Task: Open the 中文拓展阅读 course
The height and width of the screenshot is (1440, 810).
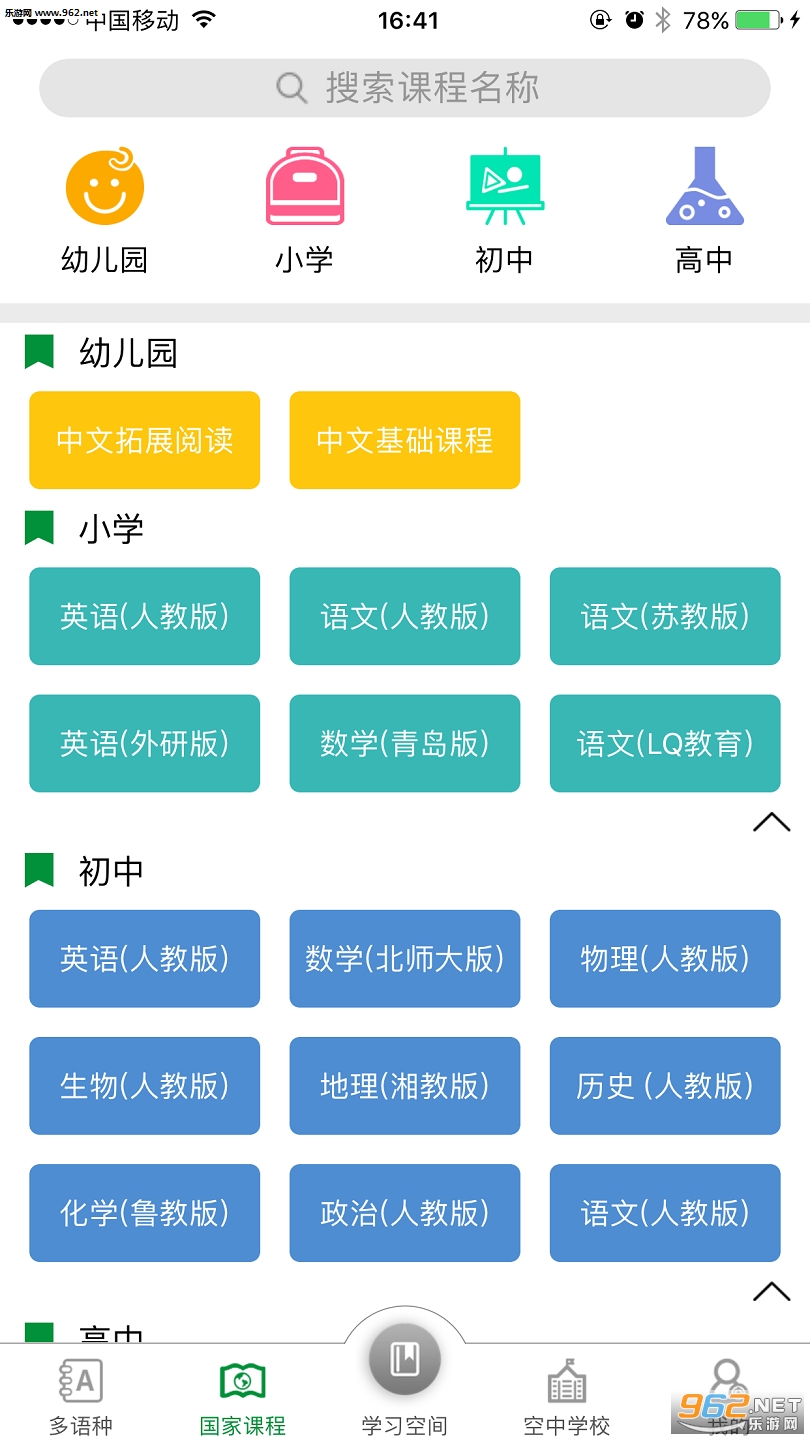Action: click(145, 440)
